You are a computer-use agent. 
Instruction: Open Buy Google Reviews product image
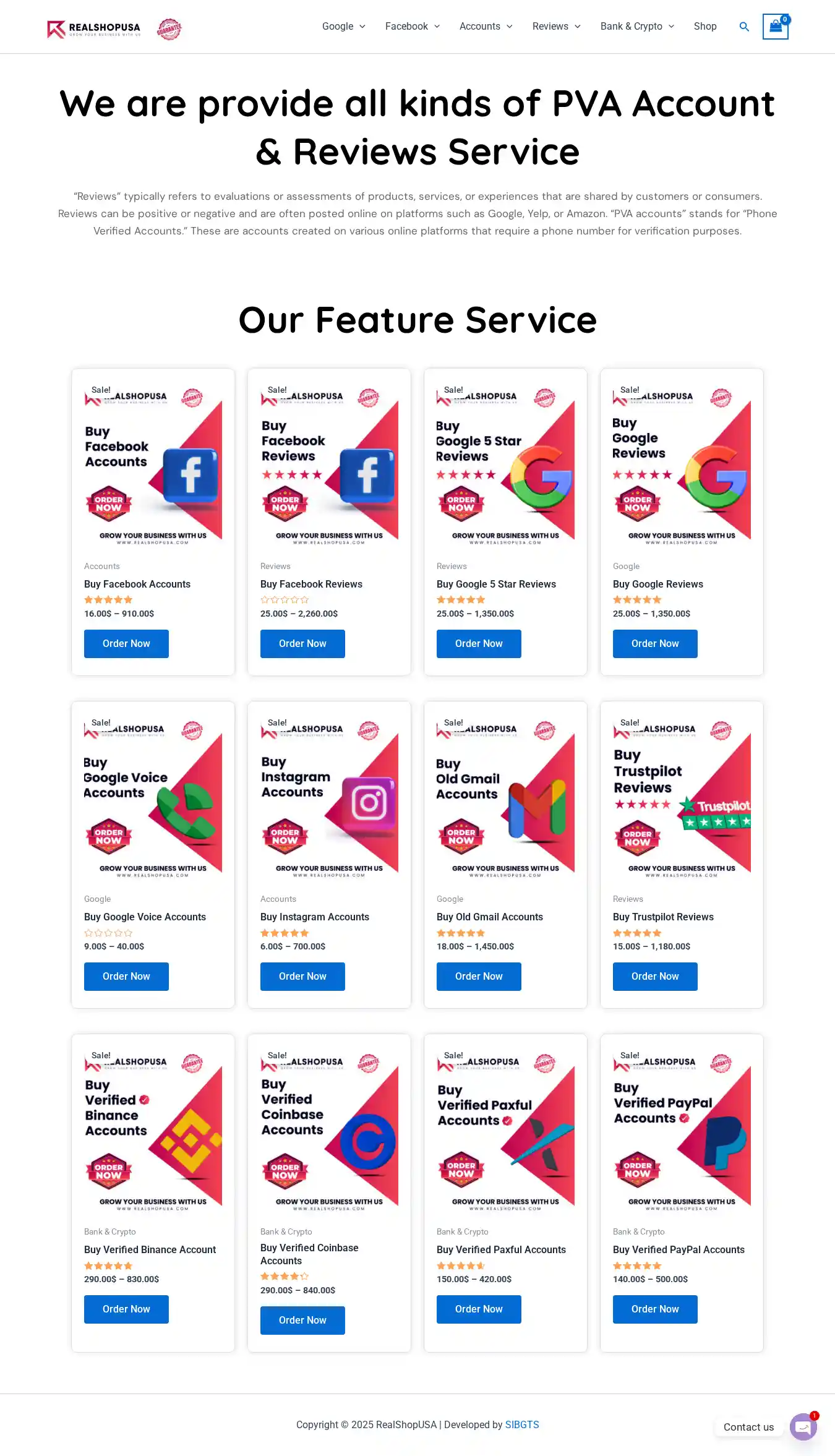click(682, 464)
